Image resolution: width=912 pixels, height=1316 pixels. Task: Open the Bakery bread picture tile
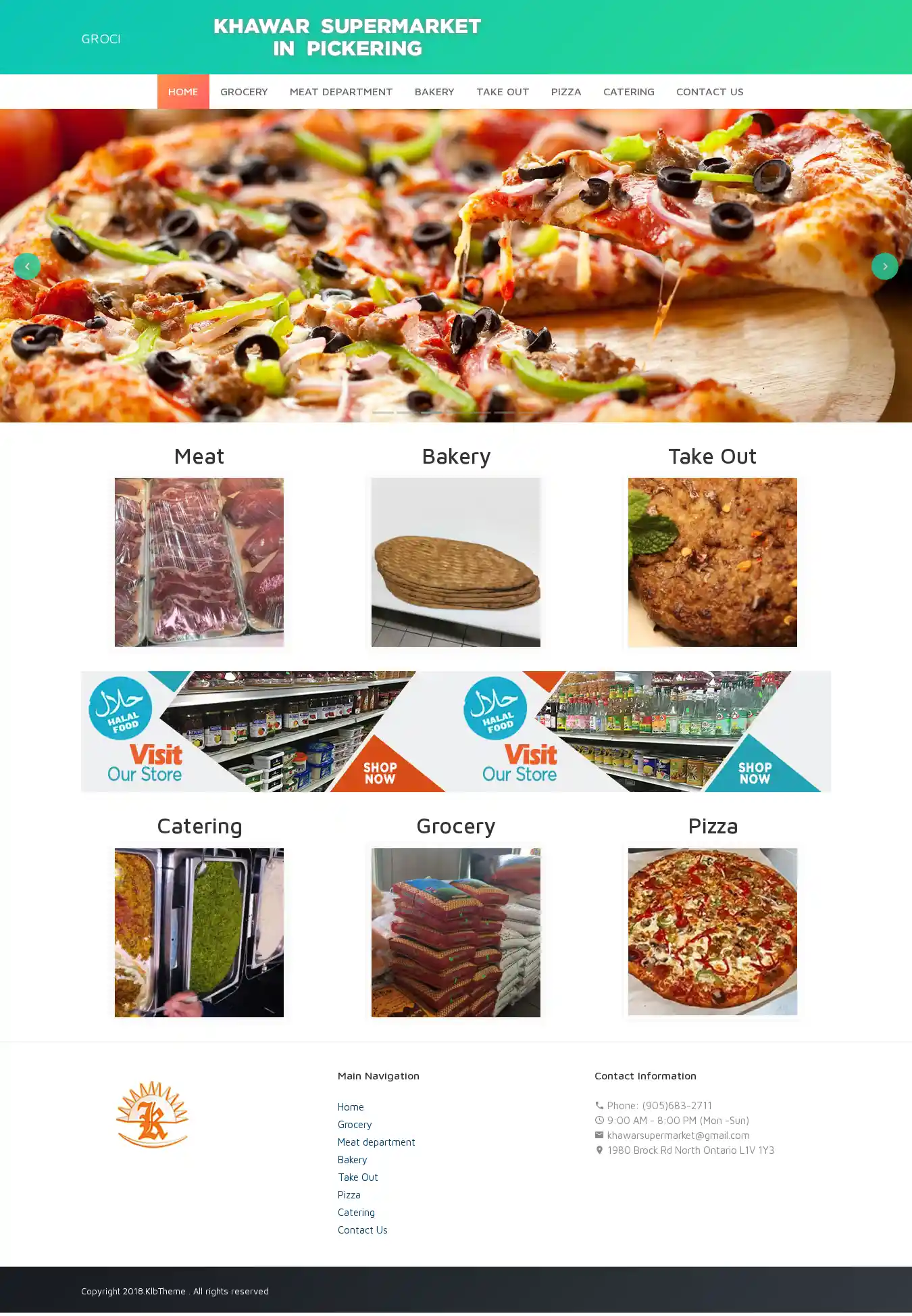pyautogui.click(x=456, y=562)
